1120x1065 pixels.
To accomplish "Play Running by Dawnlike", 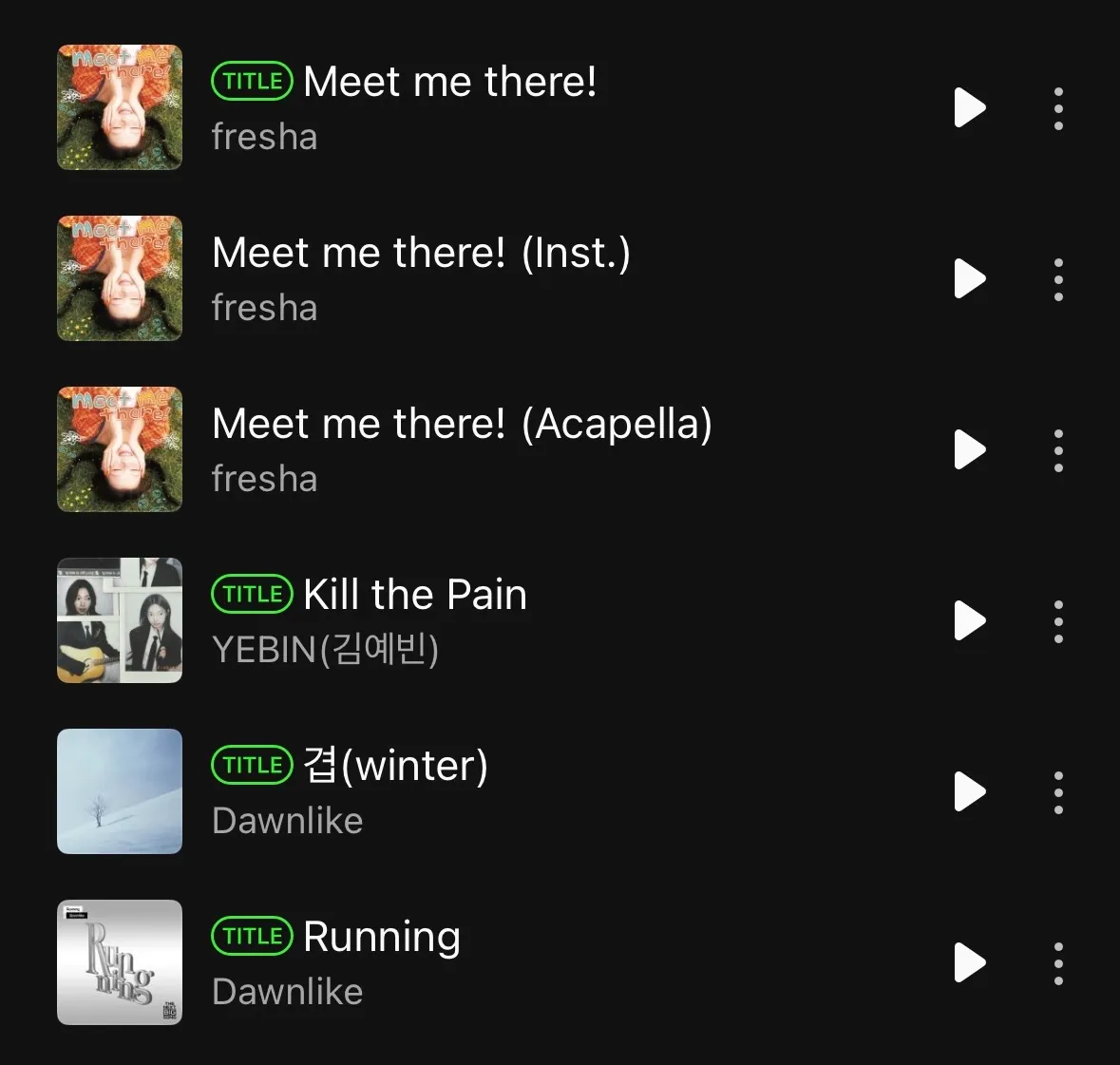I will tap(969, 962).
